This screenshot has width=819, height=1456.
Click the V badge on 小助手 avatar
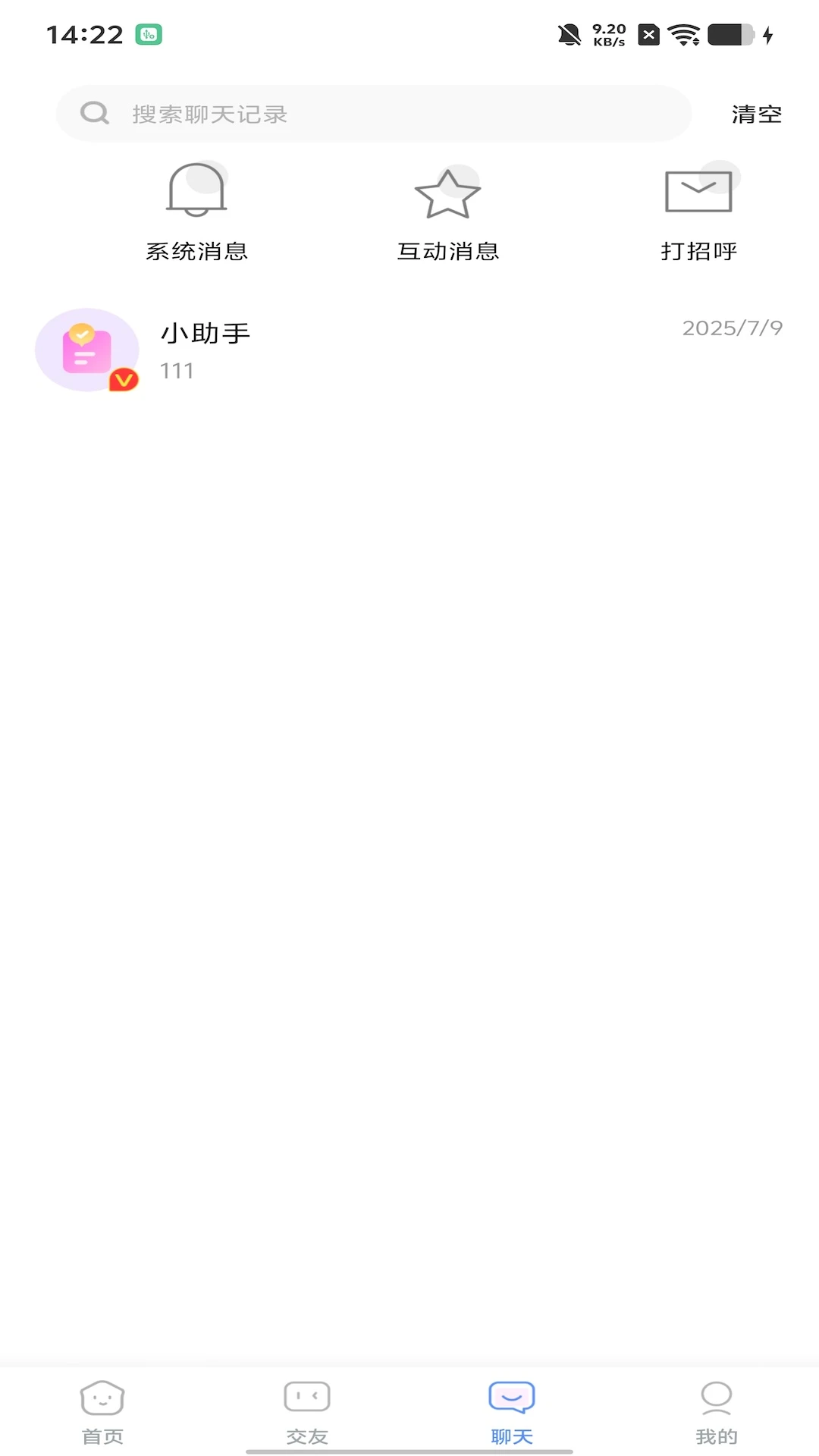124,380
